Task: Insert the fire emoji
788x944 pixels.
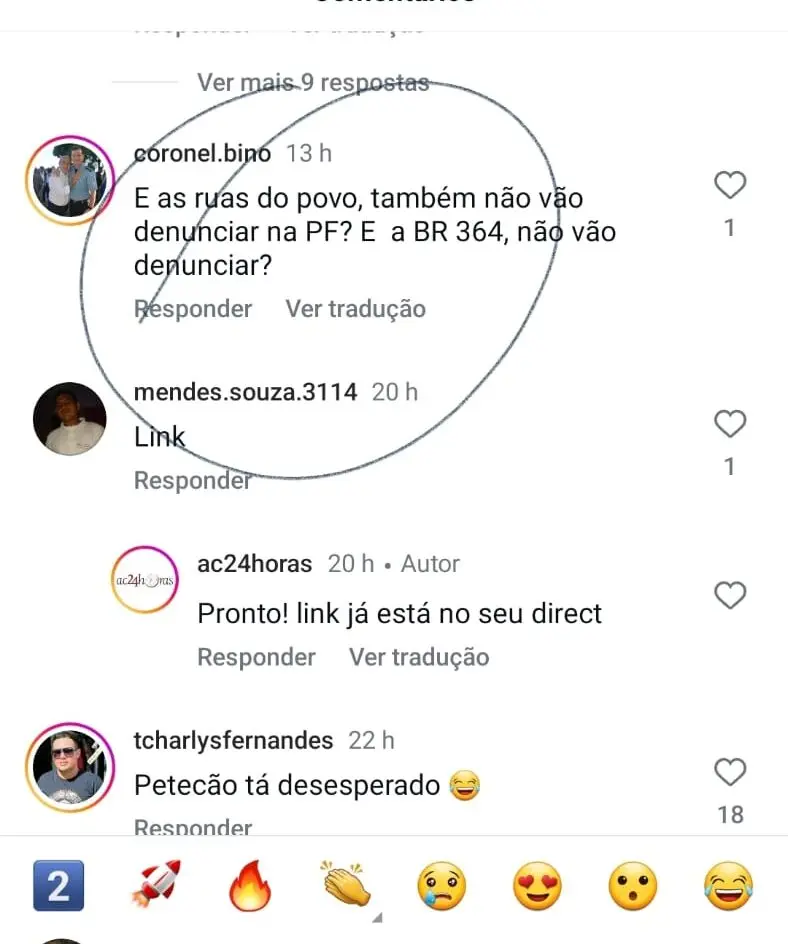Action: tap(249, 886)
